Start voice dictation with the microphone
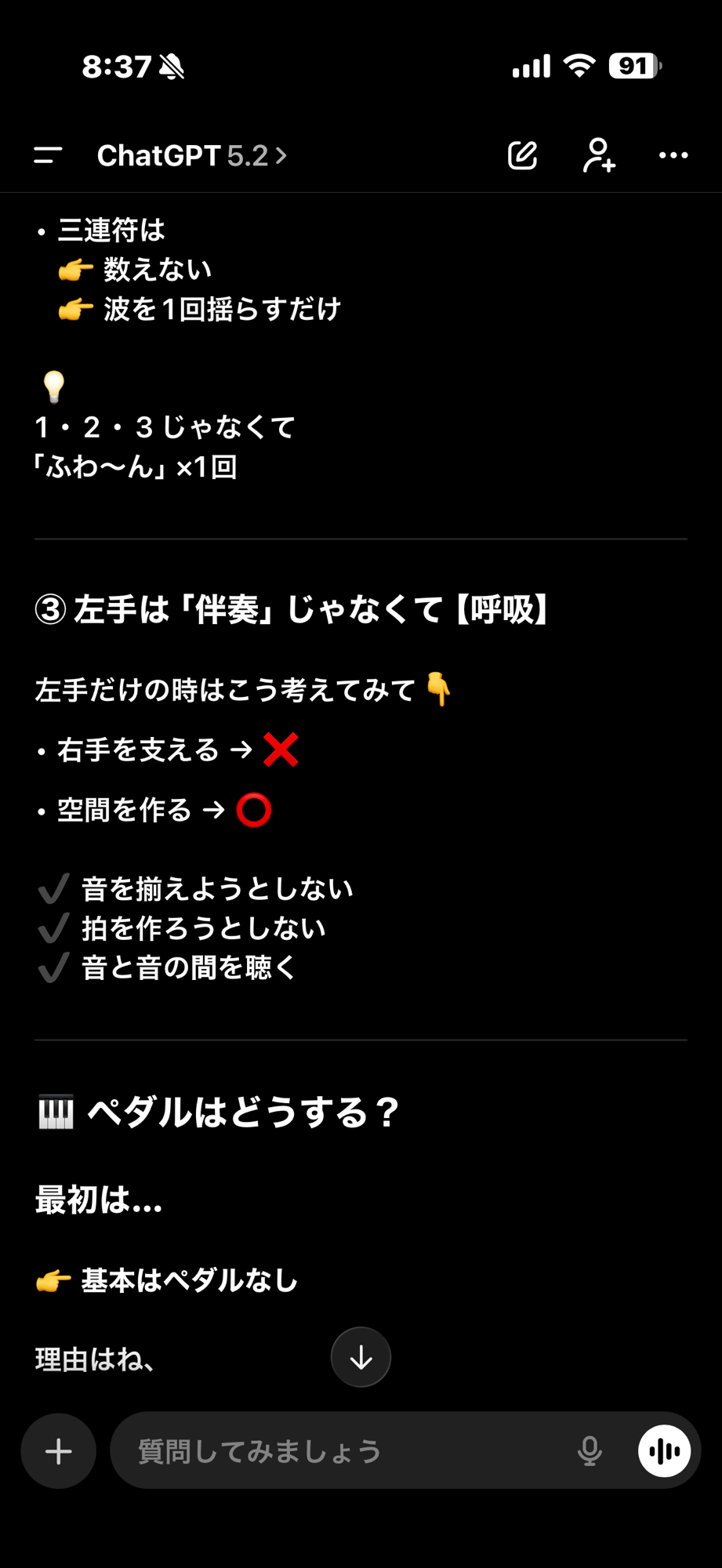Viewport: 722px width, 1568px height. [590, 1451]
